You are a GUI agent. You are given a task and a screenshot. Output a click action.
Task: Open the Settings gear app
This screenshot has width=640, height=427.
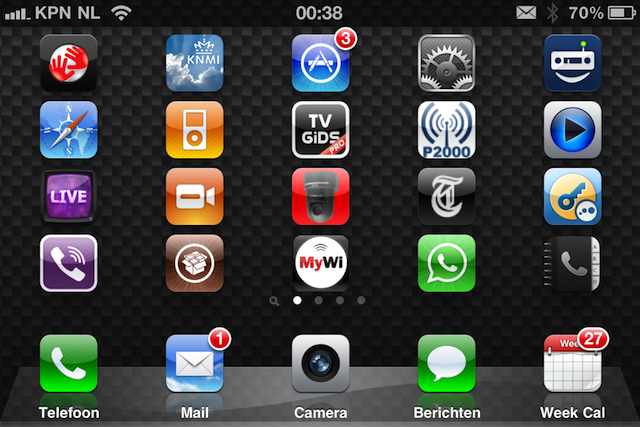(447, 64)
